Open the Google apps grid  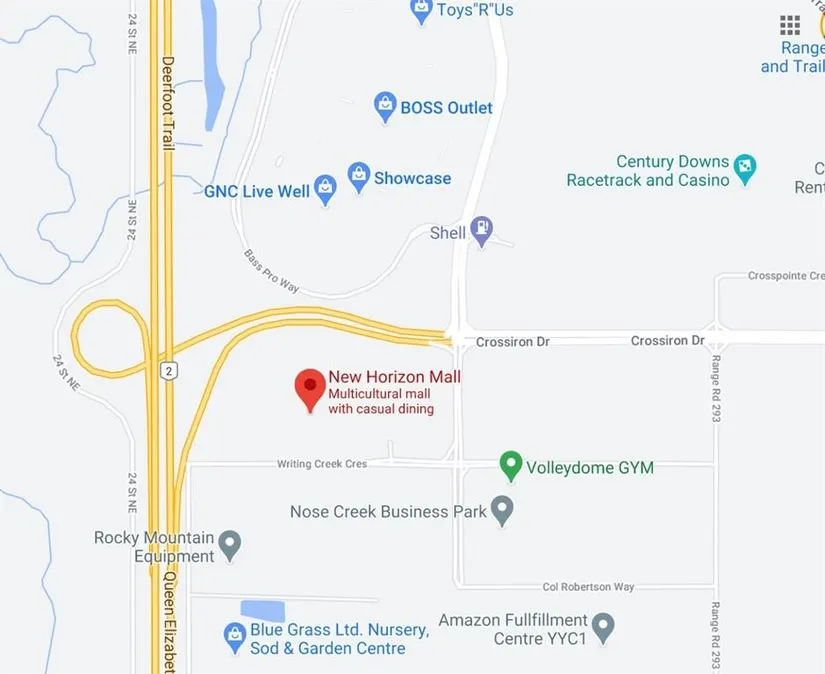pyautogui.click(x=790, y=25)
